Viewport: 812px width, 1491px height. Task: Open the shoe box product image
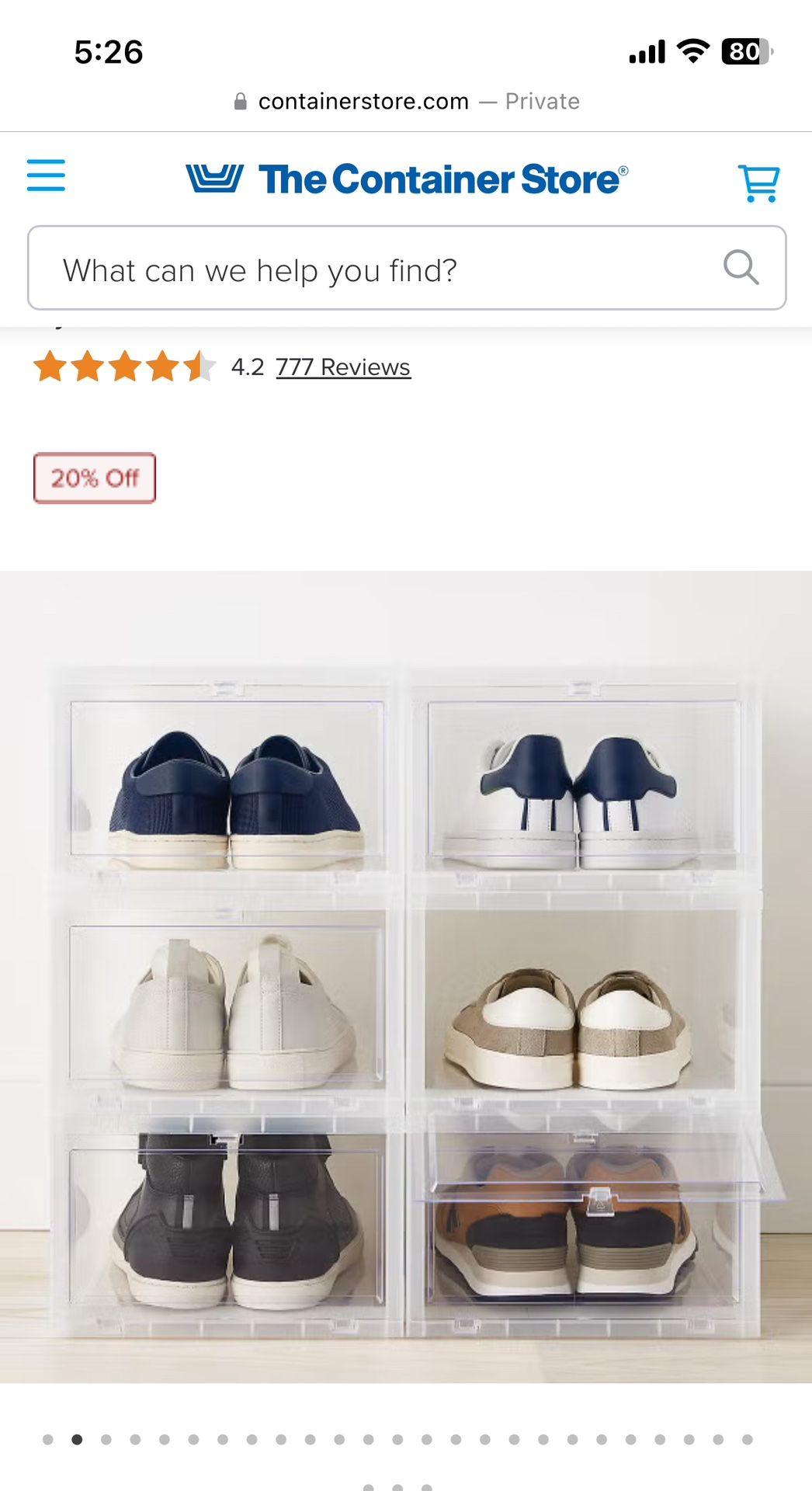pos(406,976)
